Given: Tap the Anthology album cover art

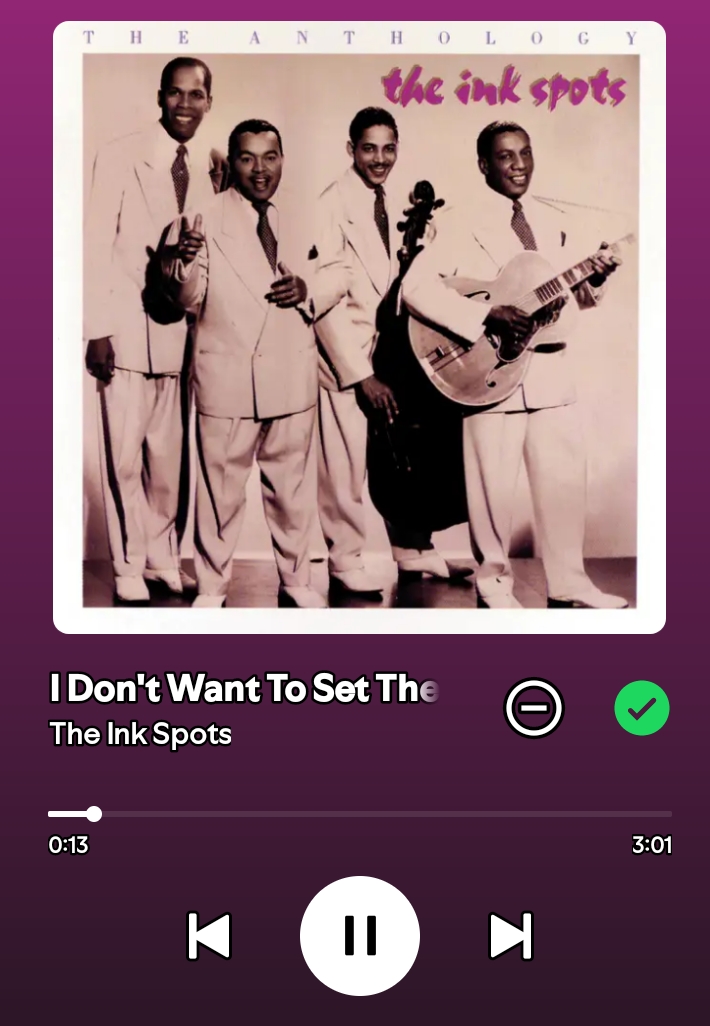Looking at the screenshot, I should (x=359, y=328).
